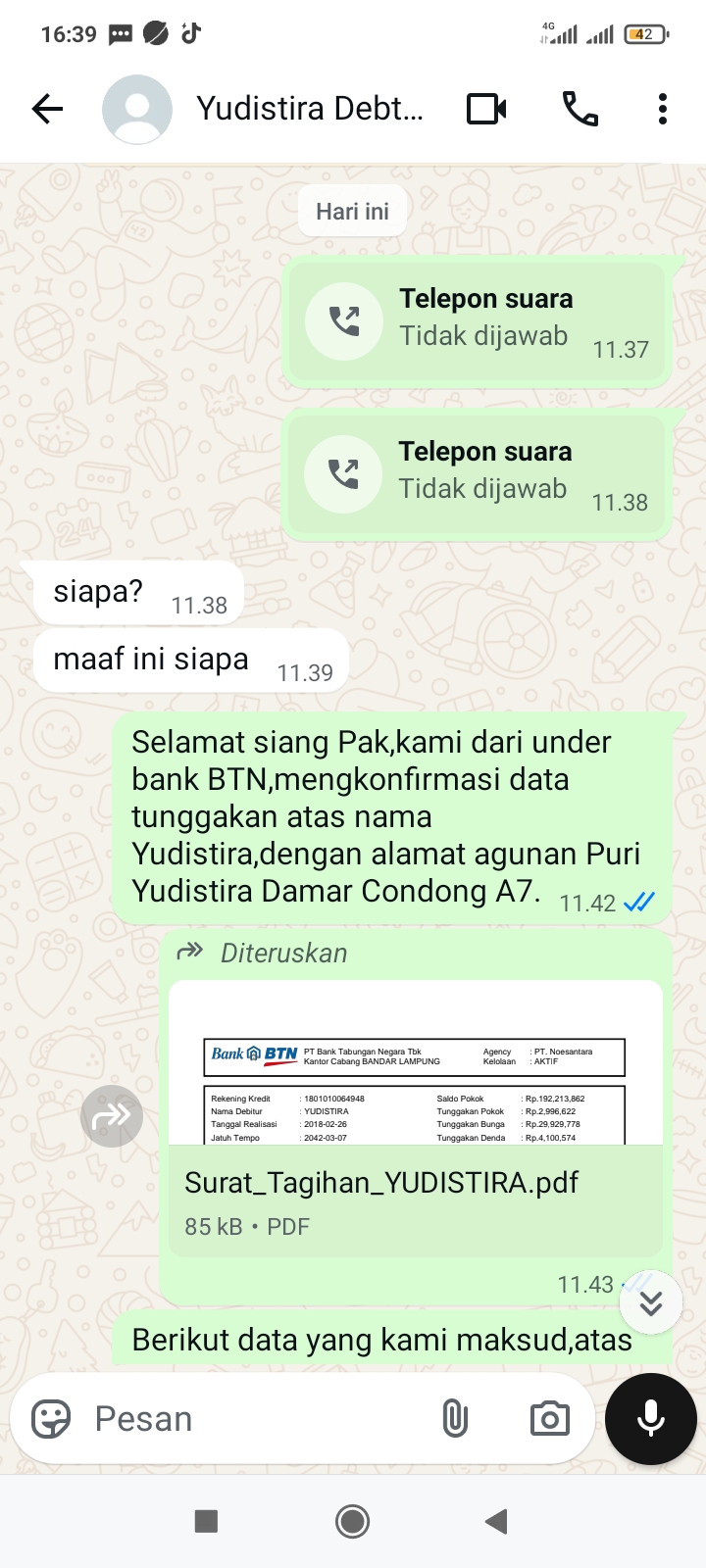This screenshot has width=706, height=1568.
Task: Go back to the chat list
Action: pos(47,109)
